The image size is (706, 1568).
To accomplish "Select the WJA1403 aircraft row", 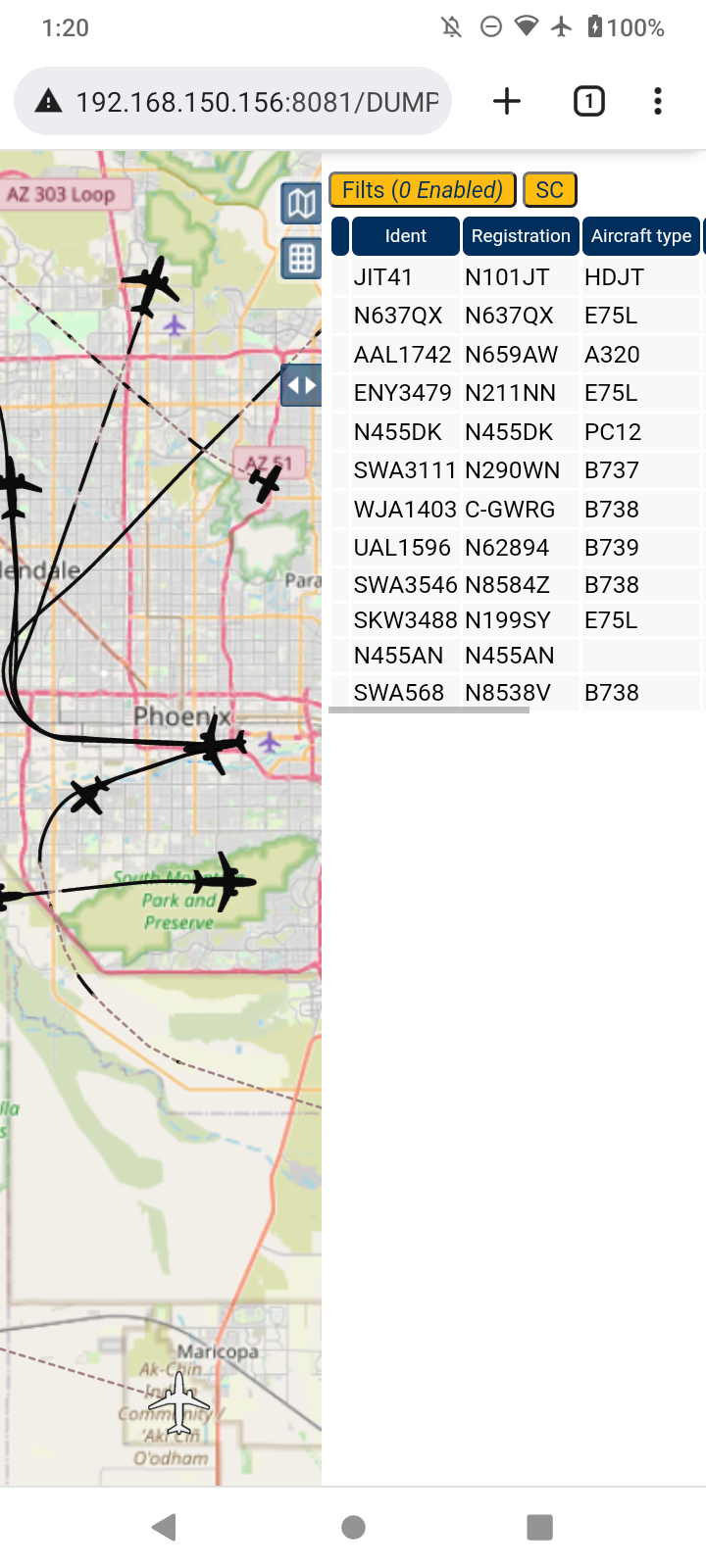I will point(517,510).
